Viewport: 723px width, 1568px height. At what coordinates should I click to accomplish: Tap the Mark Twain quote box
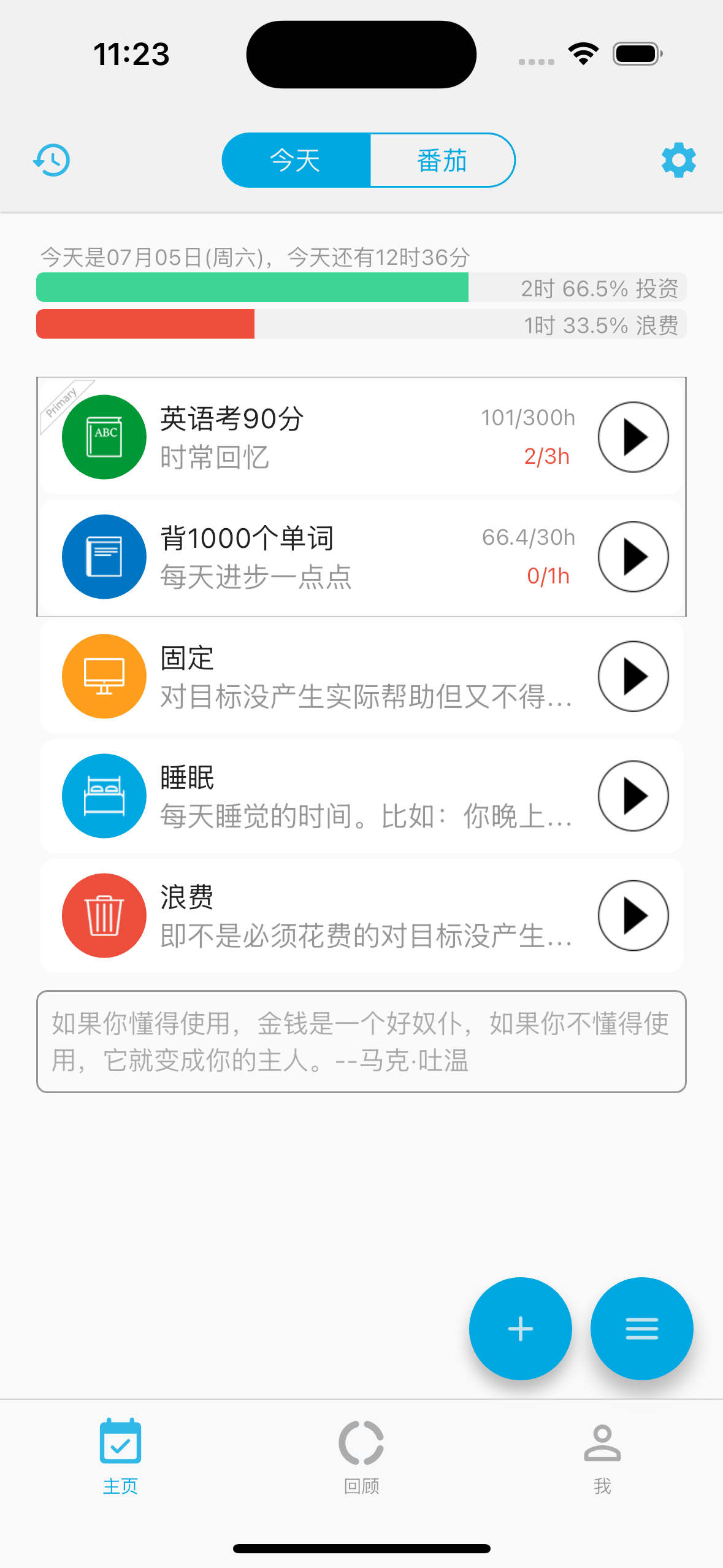(x=361, y=1042)
